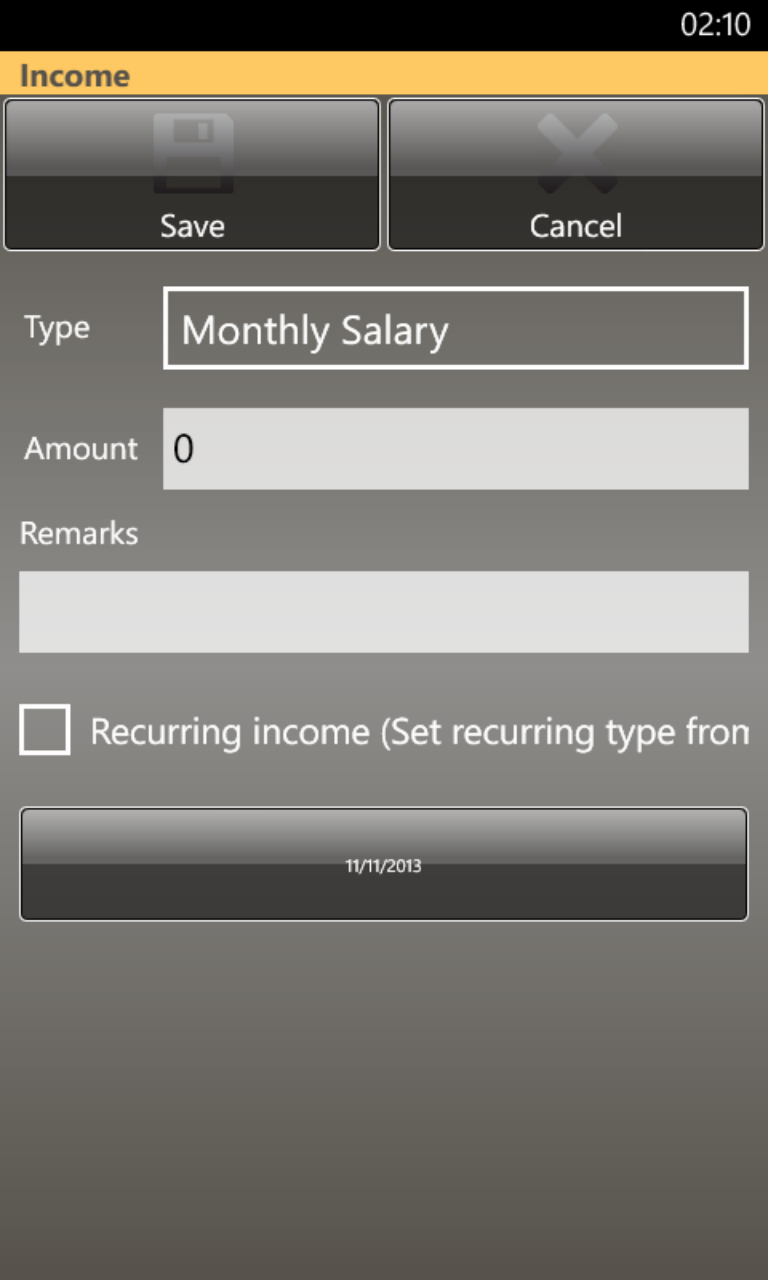Focus the Remarks text box

coord(384,611)
